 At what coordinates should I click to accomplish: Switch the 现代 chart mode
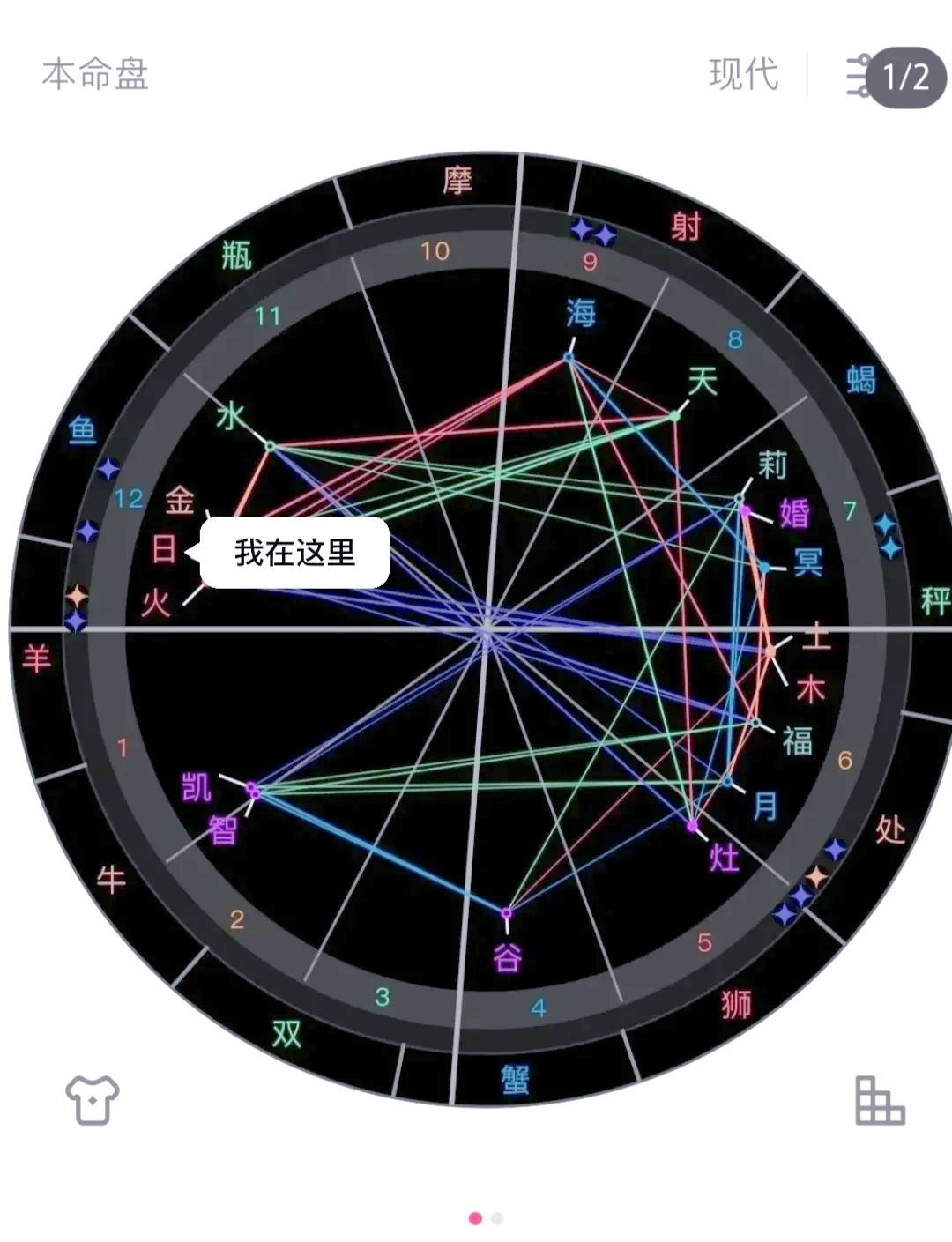(743, 74)
